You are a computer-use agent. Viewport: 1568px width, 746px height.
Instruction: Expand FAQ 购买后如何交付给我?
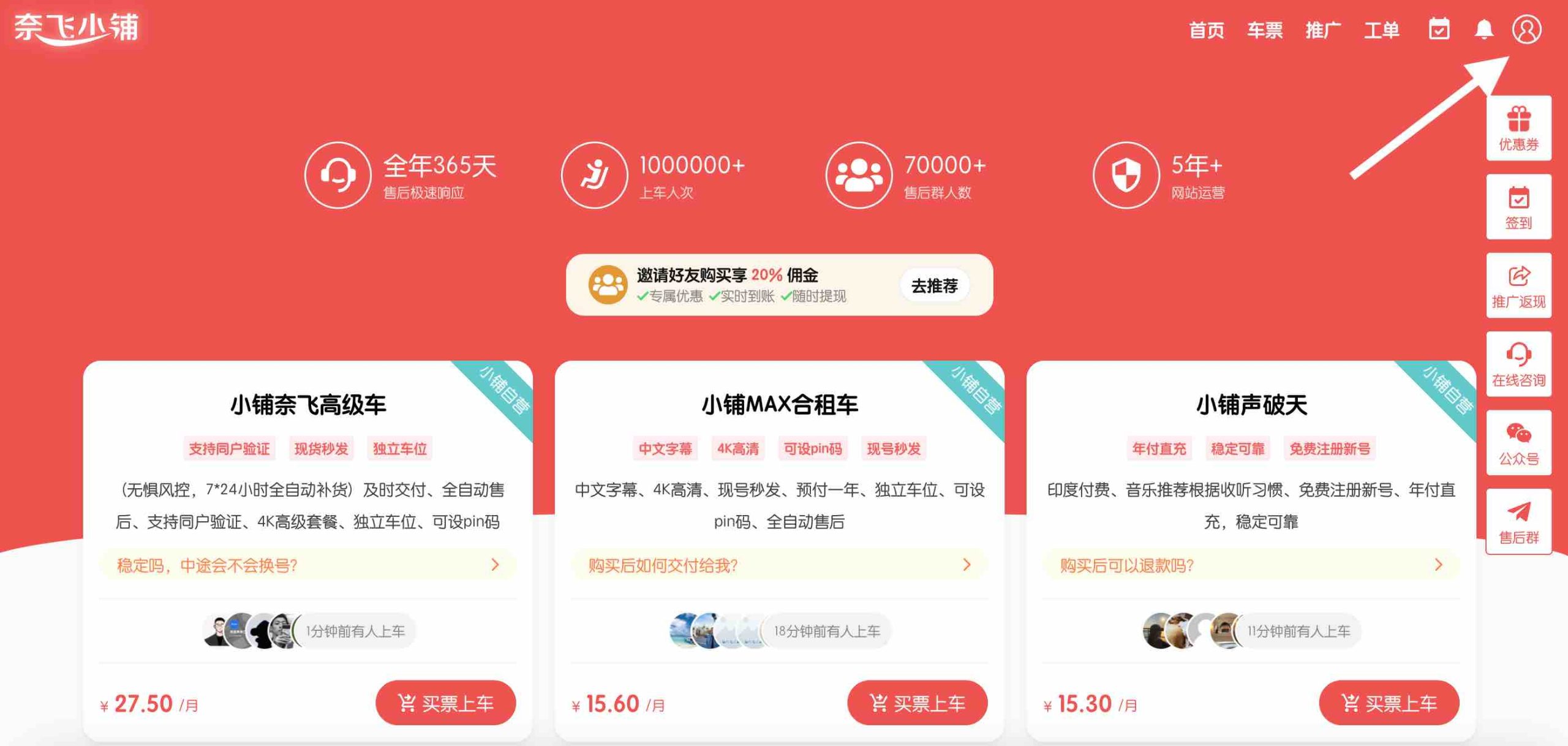click(x=779, y=565)
